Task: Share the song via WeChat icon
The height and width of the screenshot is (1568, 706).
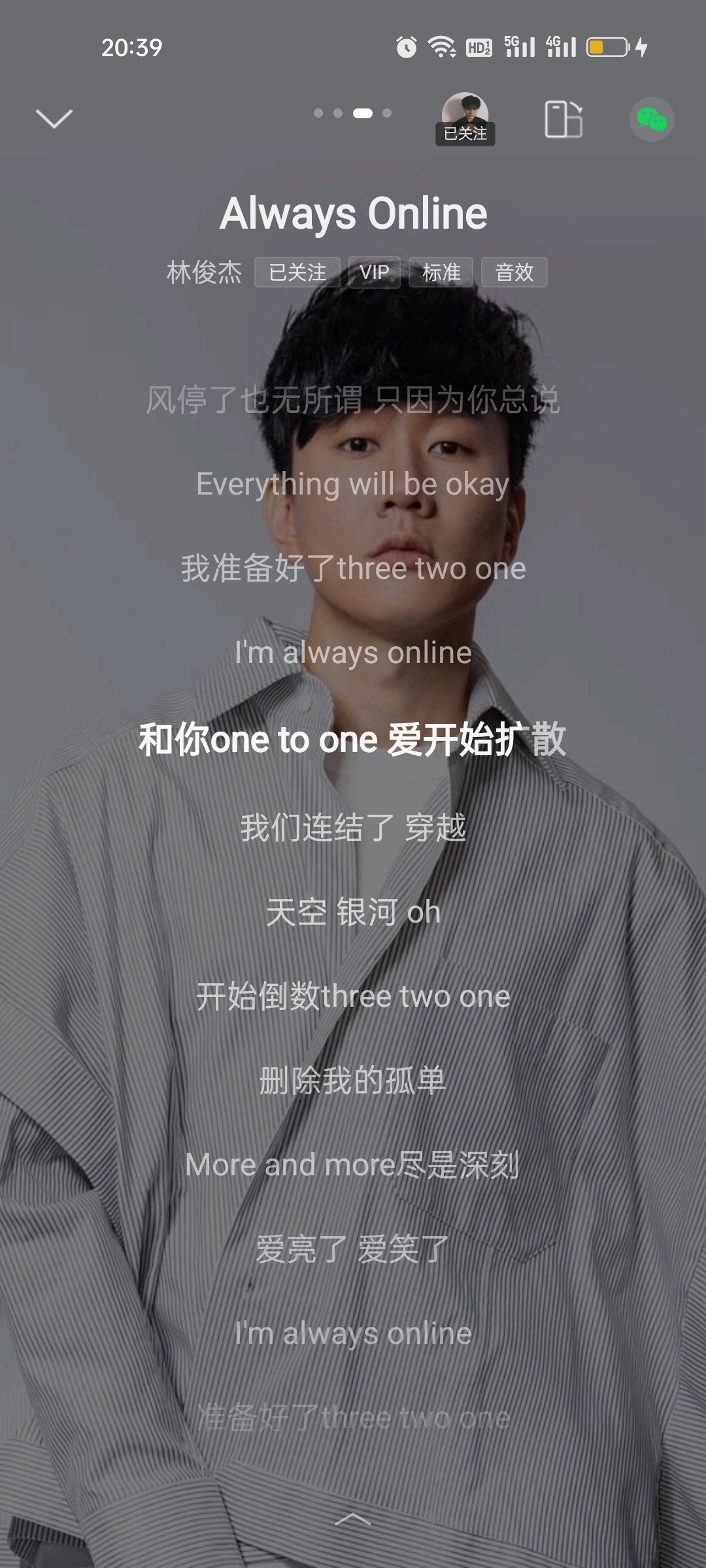Action: 652,120
